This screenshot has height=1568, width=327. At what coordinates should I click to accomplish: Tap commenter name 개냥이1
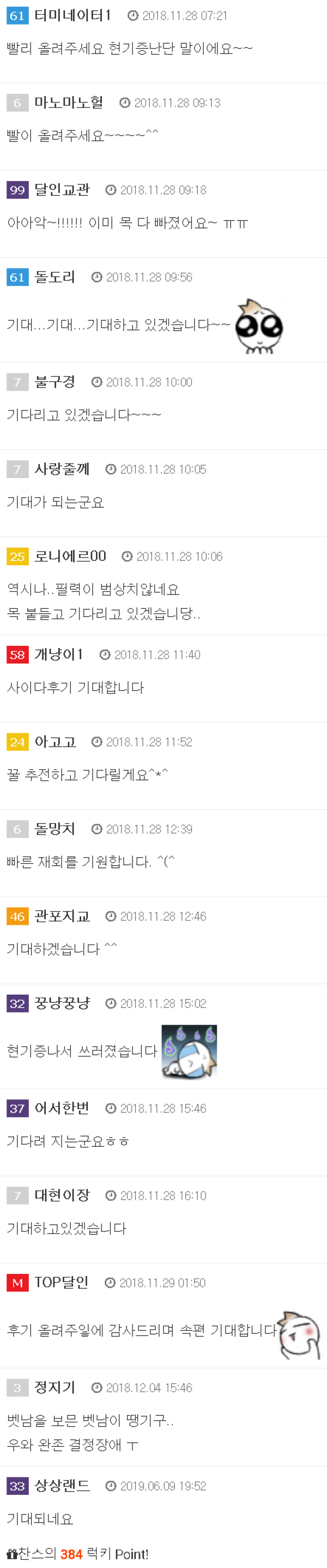coord(58,653)
